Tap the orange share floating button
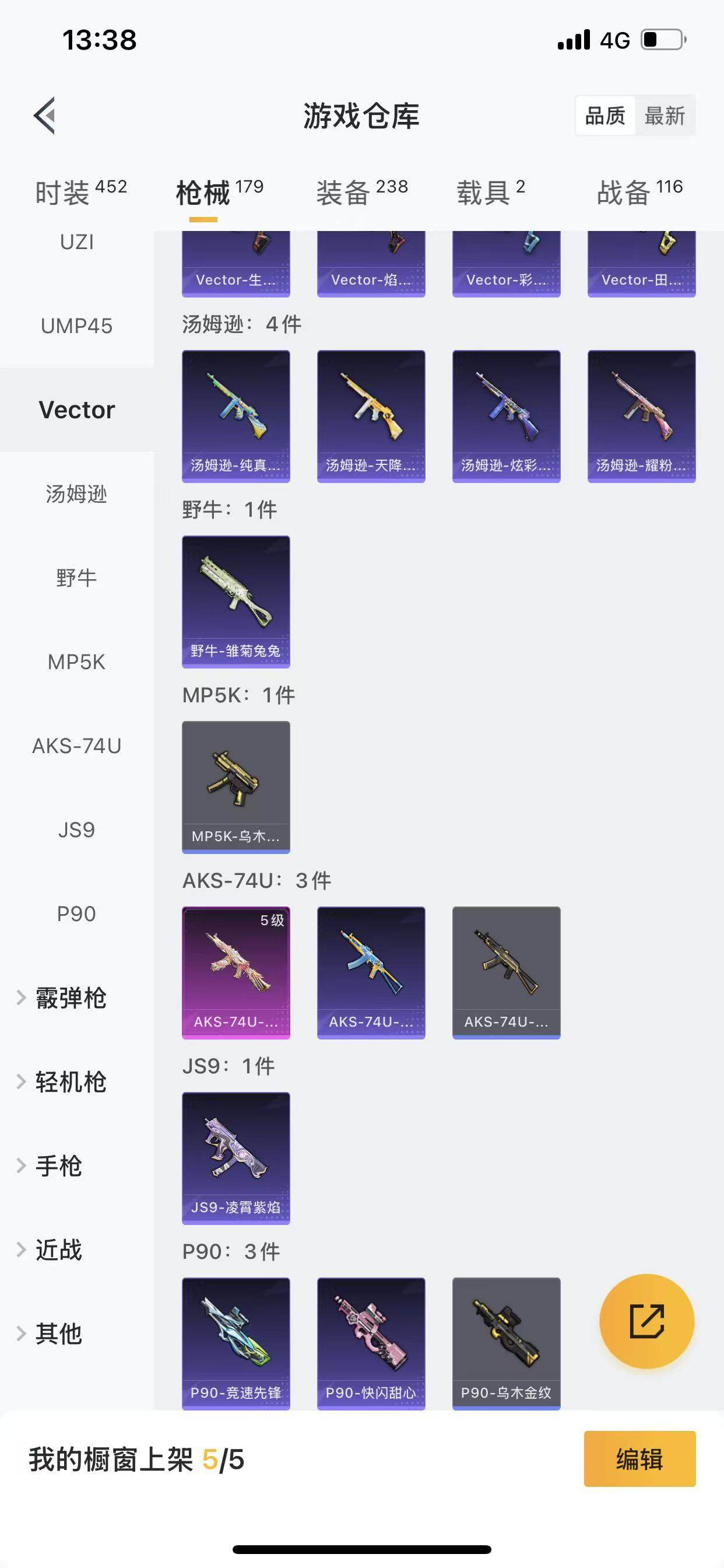The height and width of the screenshot is (1568, 724). pos(646,1321)
